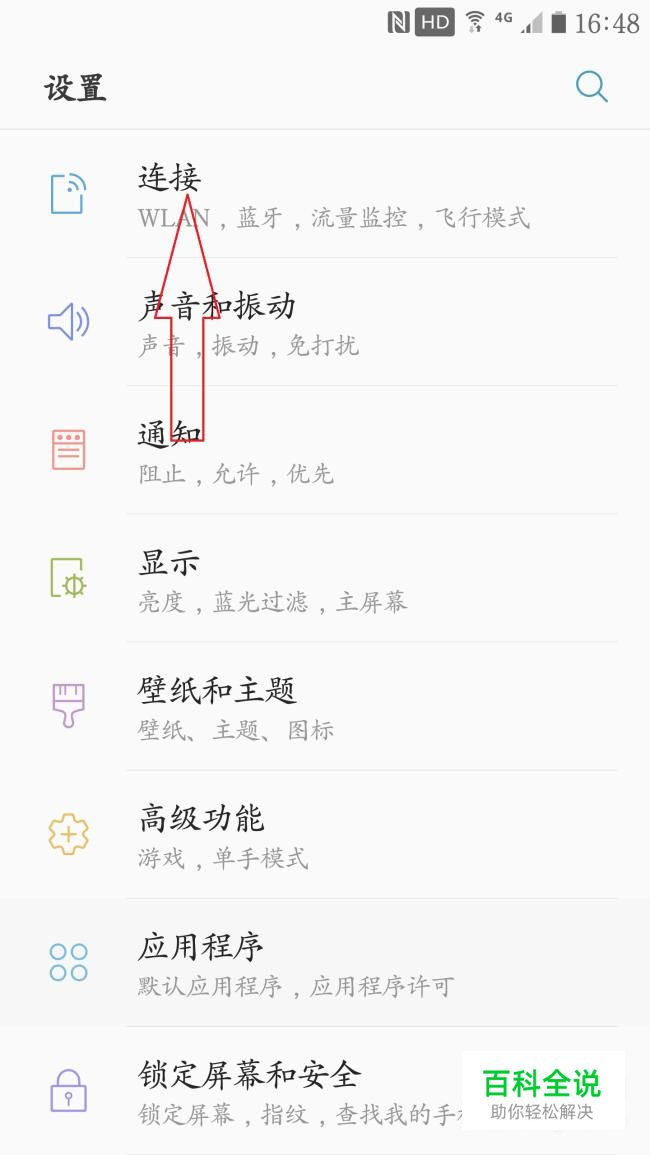Open 声音和振动 settings
650x1155 pixels.
click(325, 322)
